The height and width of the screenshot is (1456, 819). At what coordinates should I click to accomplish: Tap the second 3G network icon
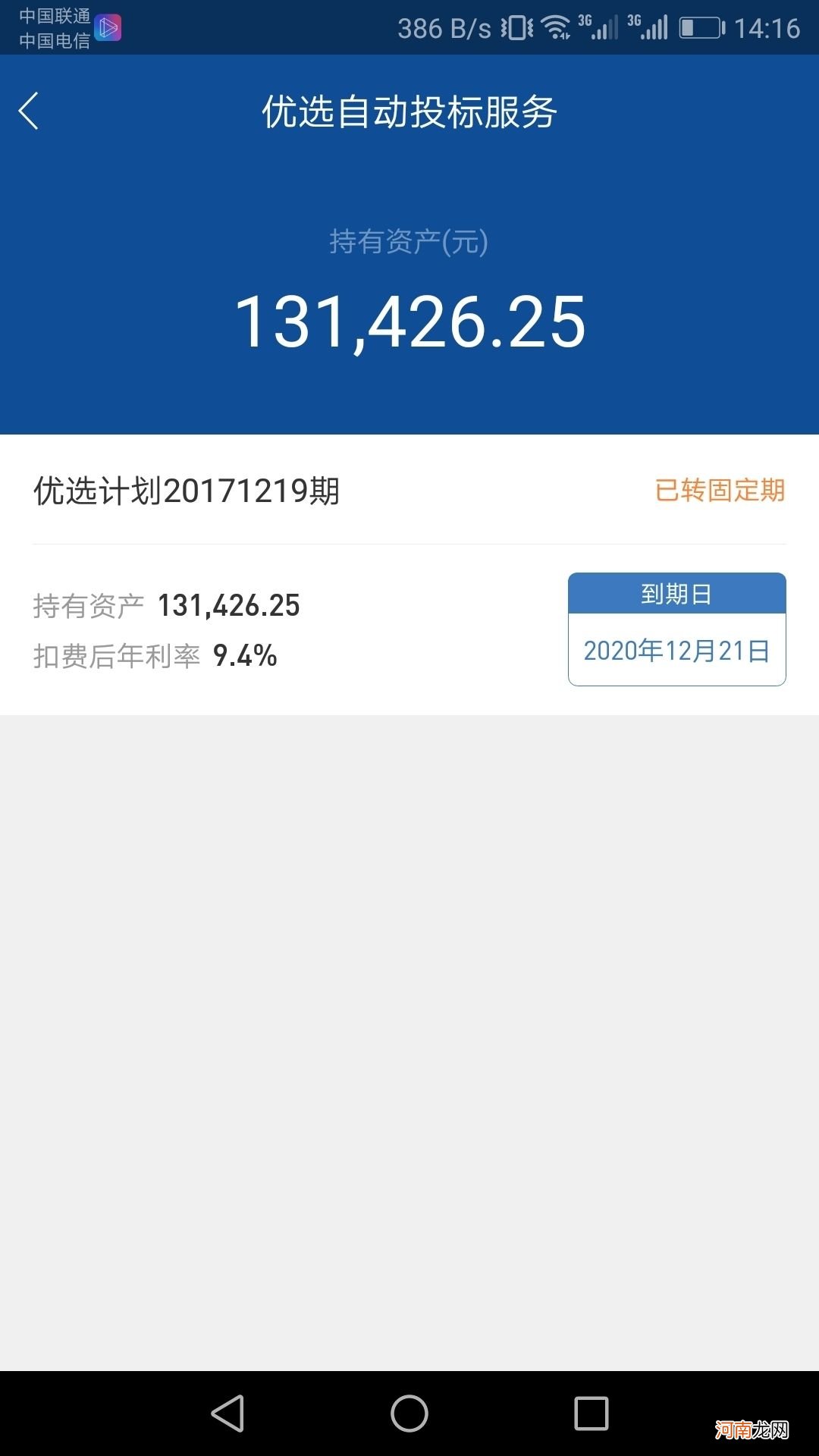coord(649,27)
